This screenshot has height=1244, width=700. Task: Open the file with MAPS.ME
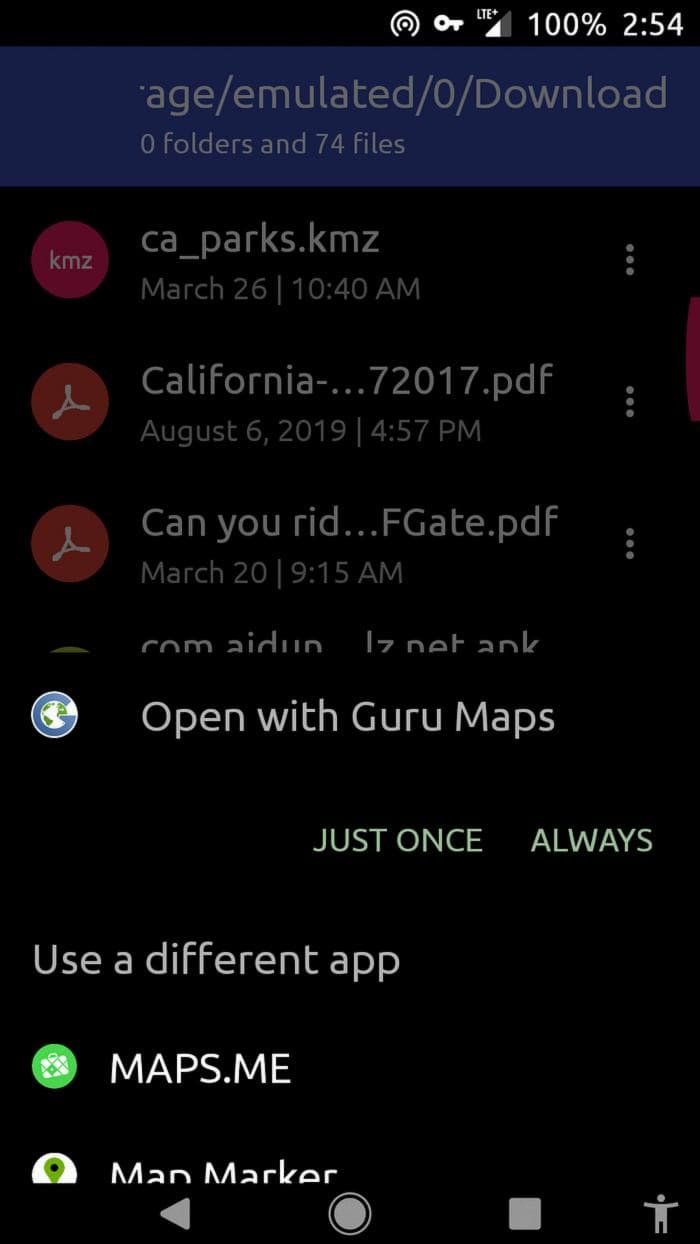coord(200,1069)
